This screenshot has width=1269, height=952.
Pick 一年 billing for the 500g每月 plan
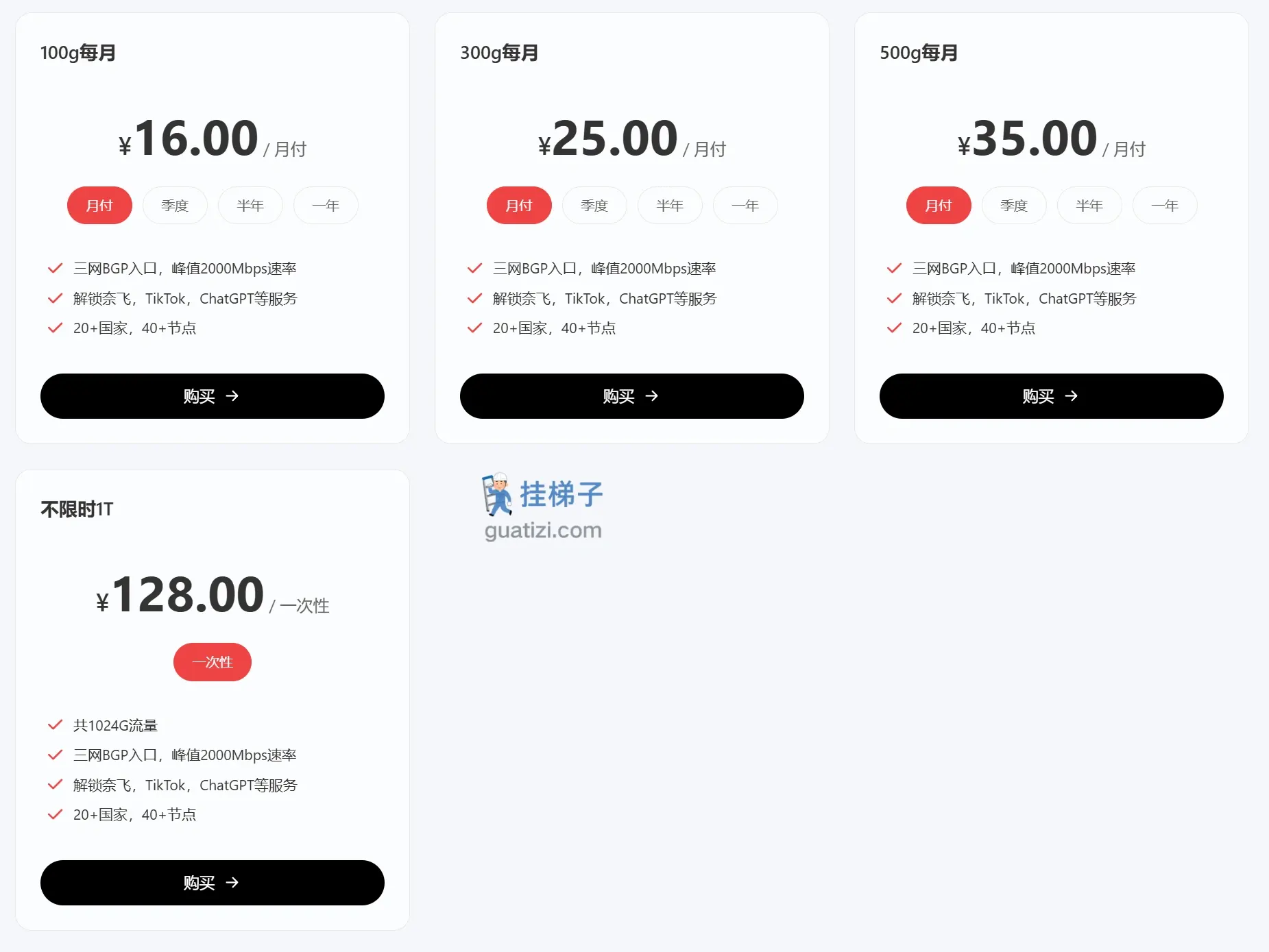1165,206
